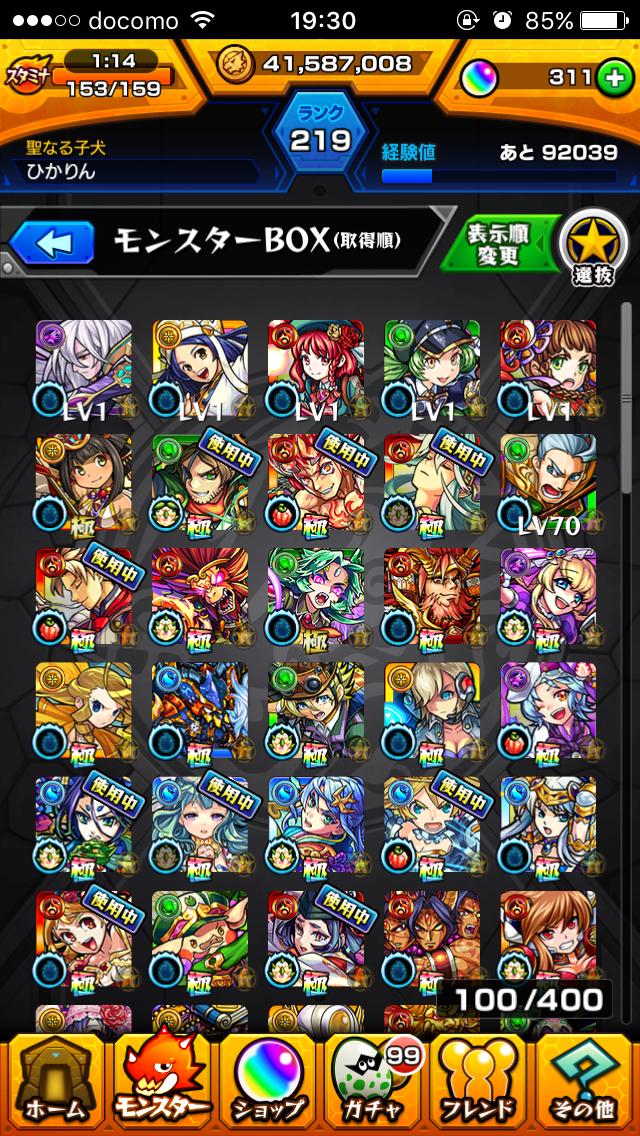Switch to the モンスター tab

(x=161, y=1084)
